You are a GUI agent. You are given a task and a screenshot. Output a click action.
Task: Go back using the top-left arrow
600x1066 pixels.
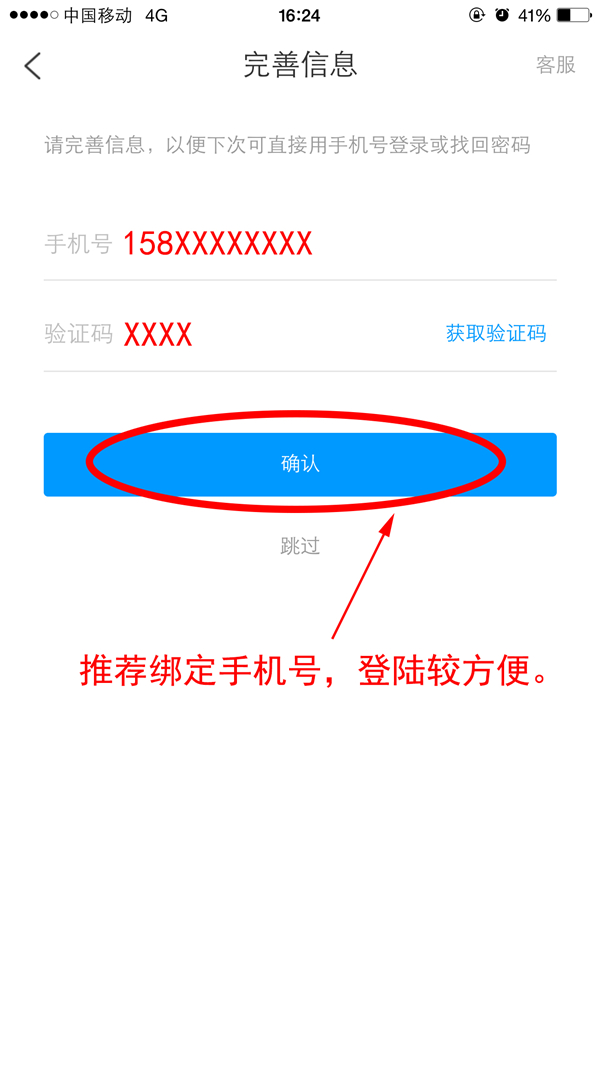[33, 66]
